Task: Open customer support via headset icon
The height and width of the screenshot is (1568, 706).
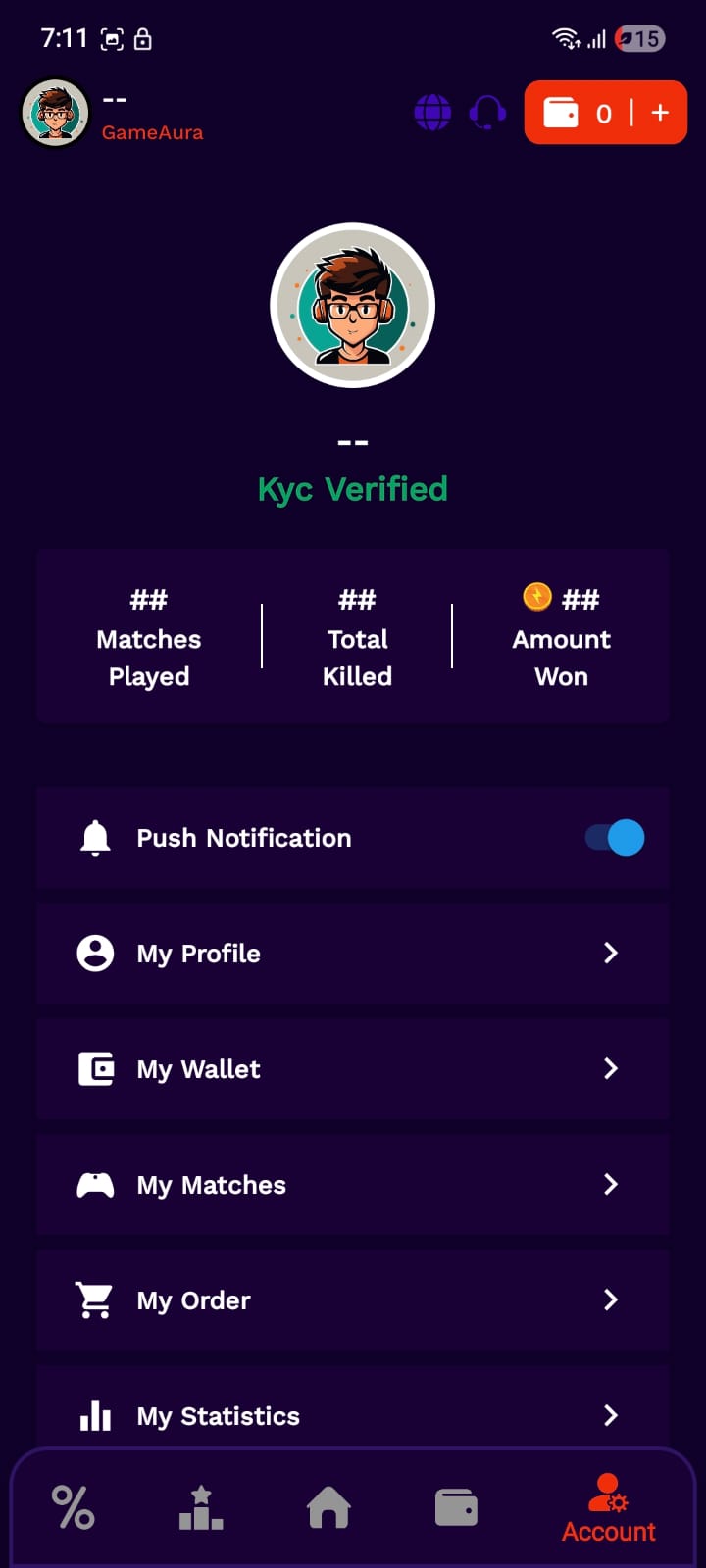Action: (487, 112)
